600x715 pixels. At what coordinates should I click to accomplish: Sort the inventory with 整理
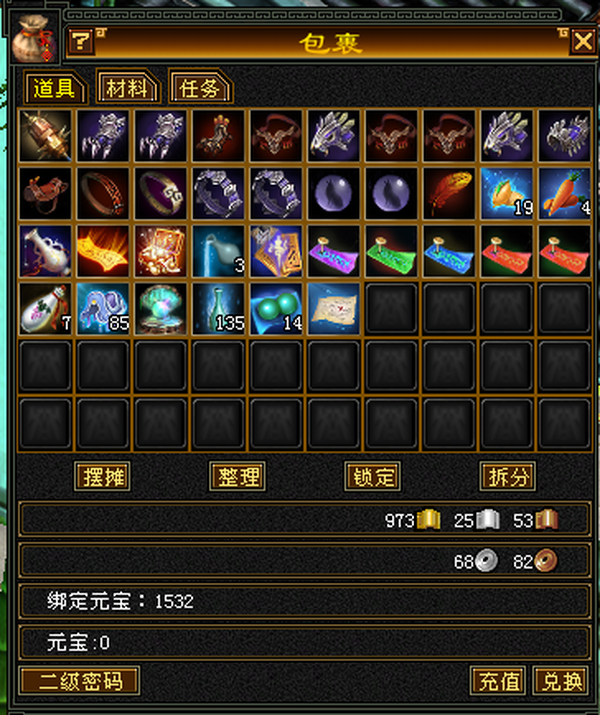pos(238,477)
